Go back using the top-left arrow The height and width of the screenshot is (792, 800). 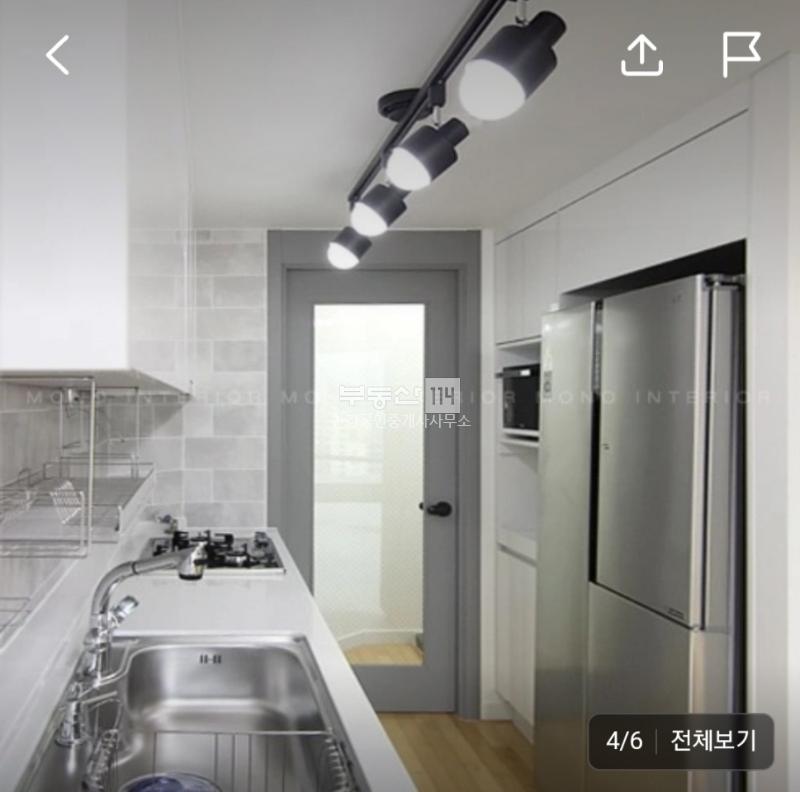tap(58, 55)
